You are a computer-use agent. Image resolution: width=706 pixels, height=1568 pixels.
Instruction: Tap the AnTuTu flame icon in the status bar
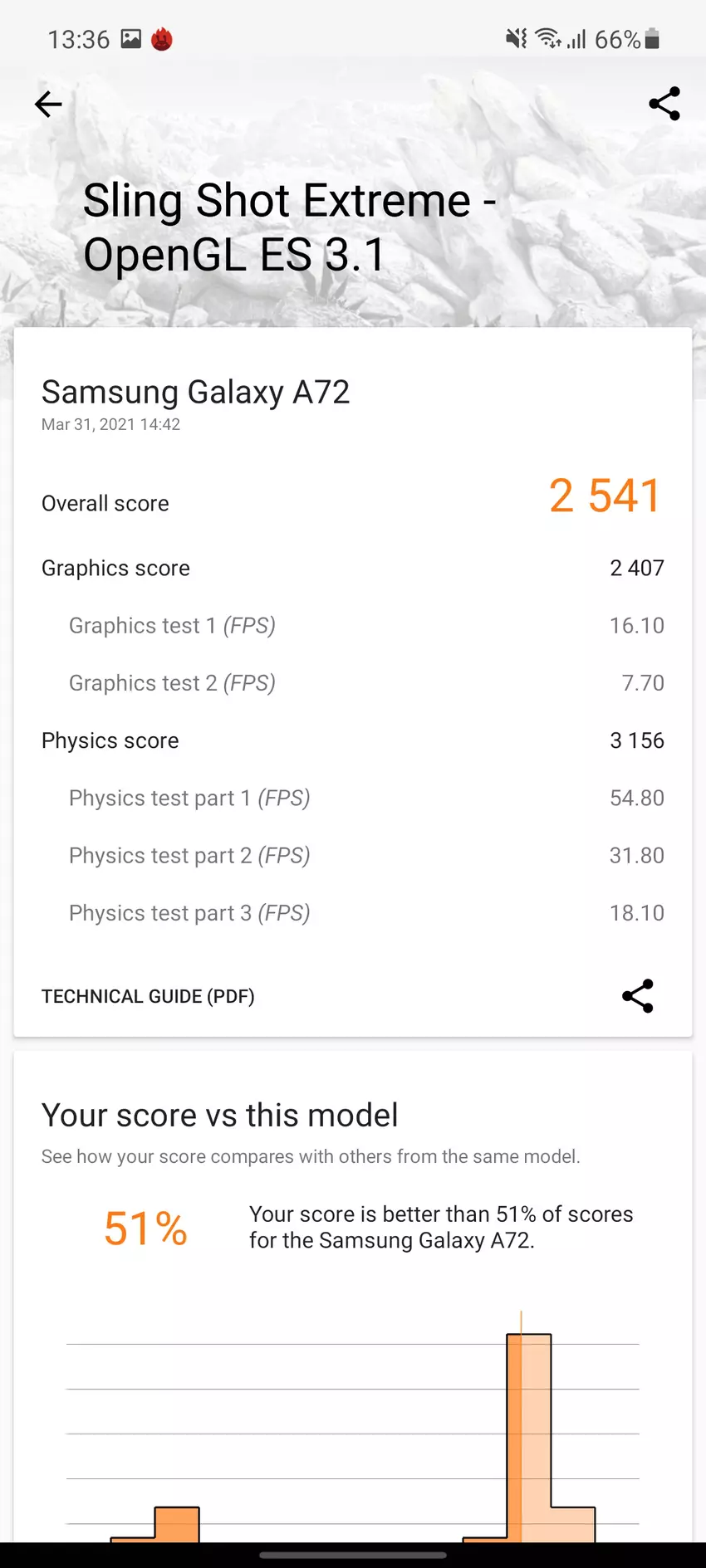tap(163, 38)
